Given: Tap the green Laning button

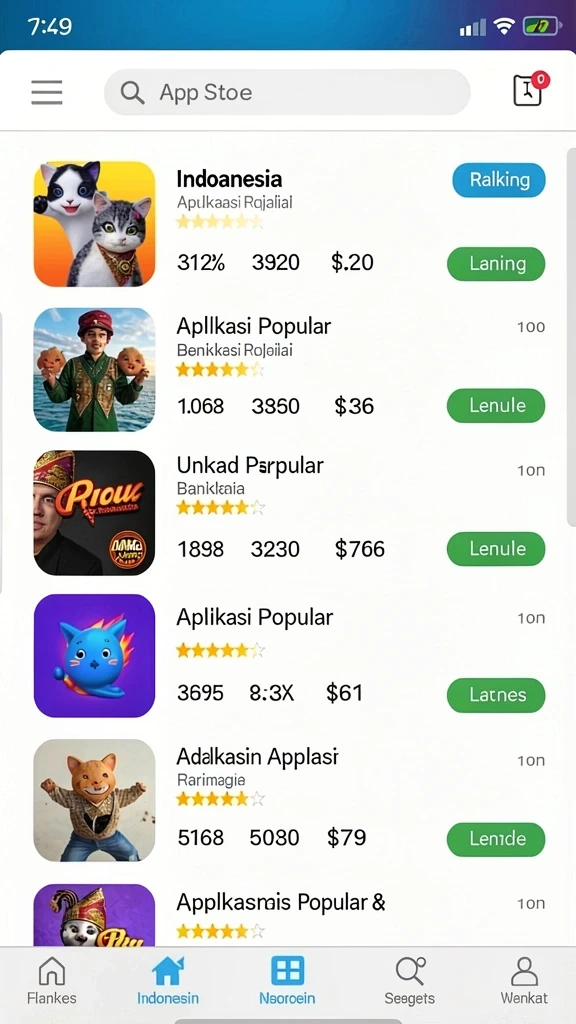Looking at the screenshot, I should (496, 264).
